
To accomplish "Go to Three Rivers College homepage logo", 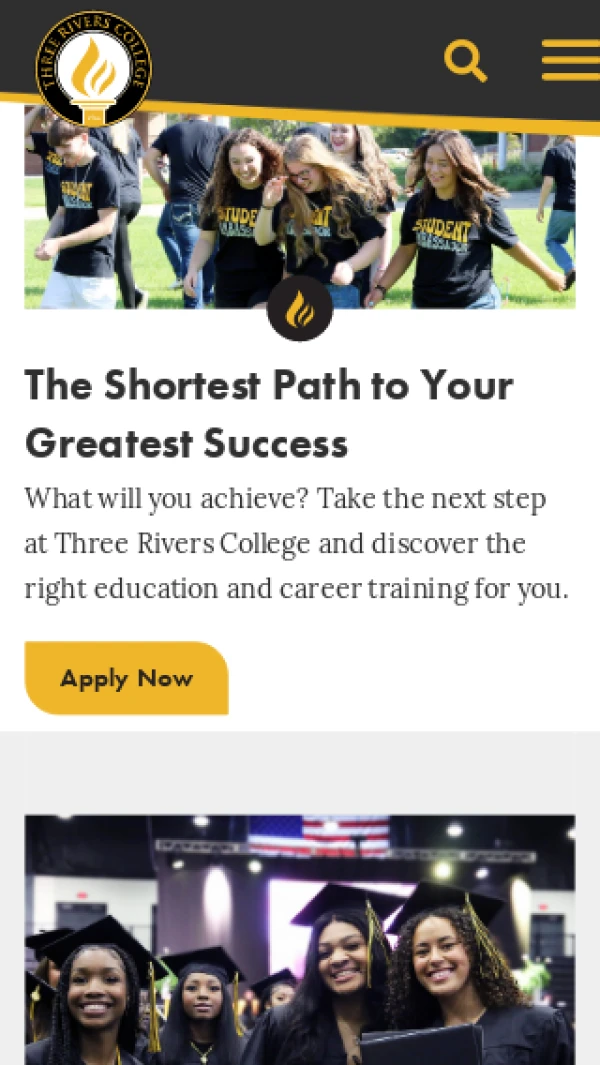I will pyautogui.click(x=93, y=68).
